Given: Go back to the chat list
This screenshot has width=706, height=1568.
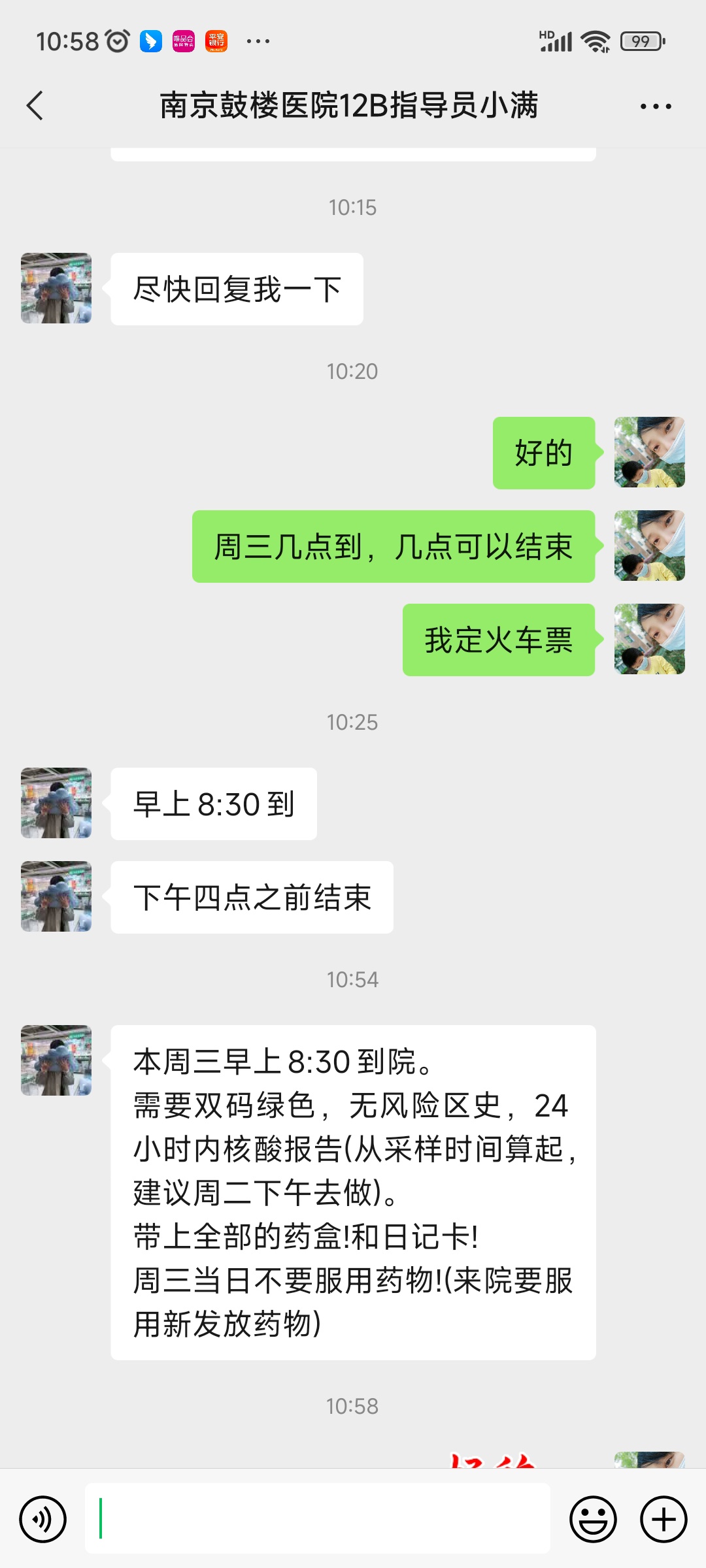Looking at the screenshot, I should [35, 106].
